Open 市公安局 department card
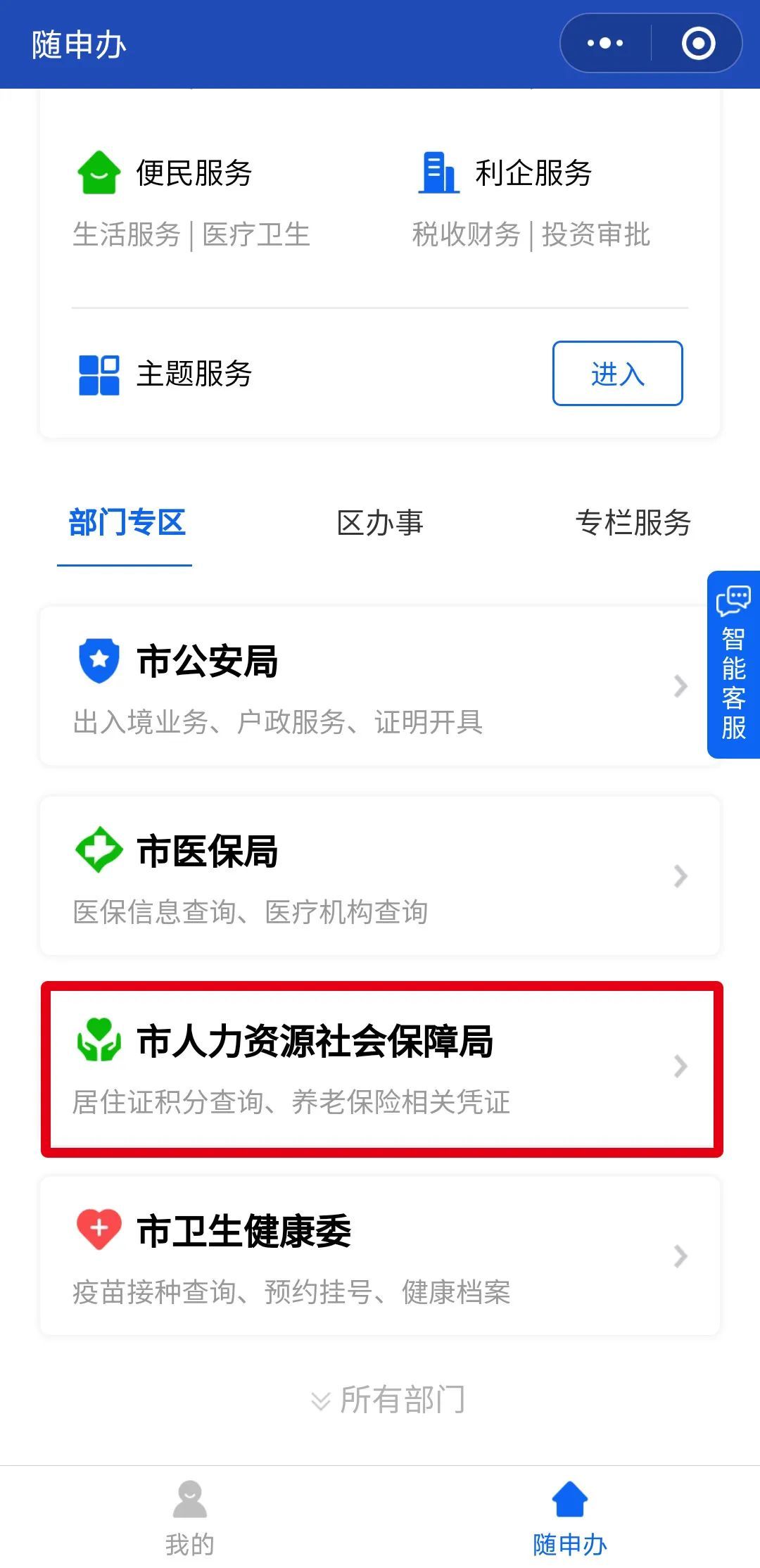 click(x=380, y=686)
